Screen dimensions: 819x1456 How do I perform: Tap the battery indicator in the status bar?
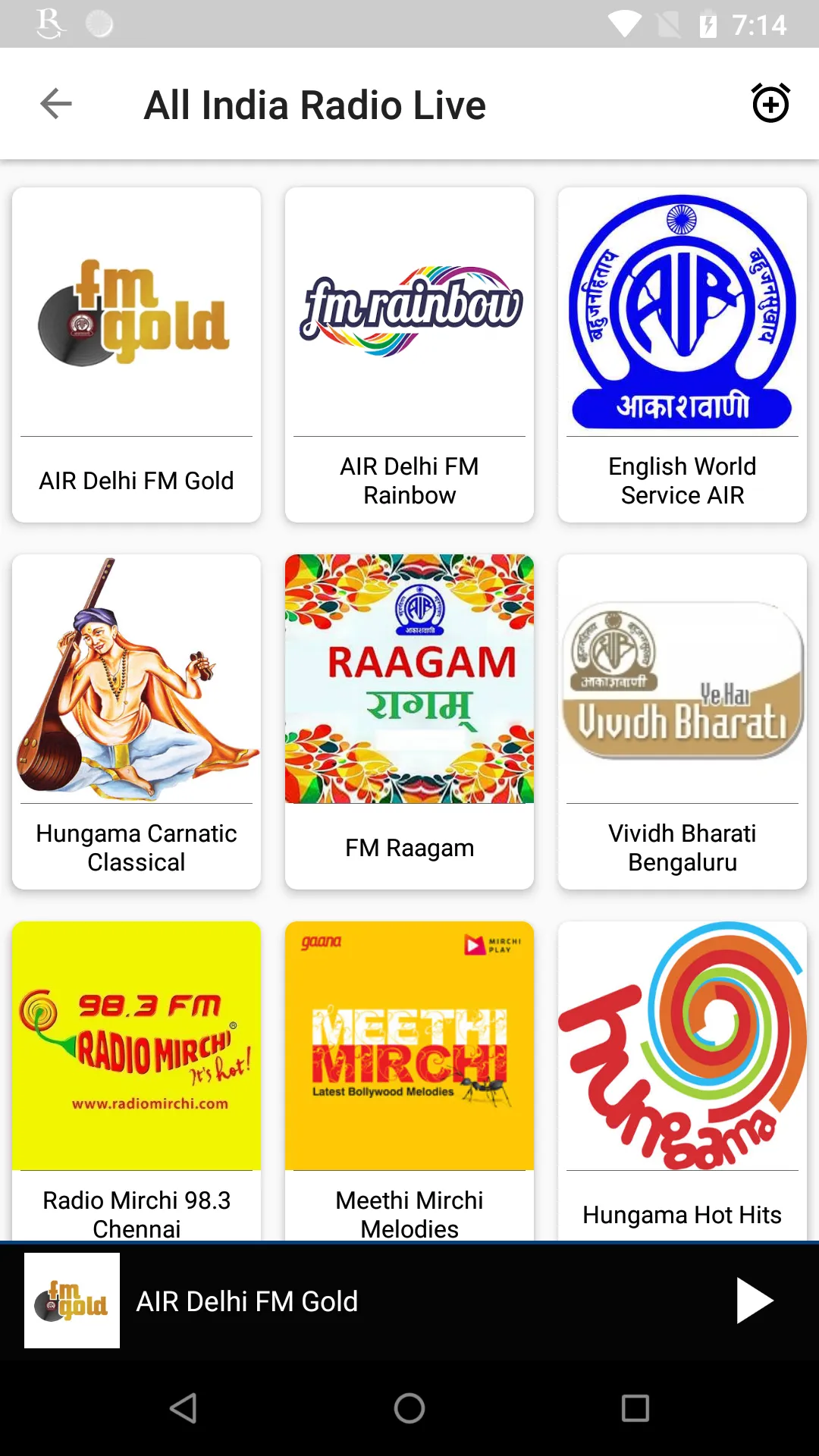(x=711, y=24)
